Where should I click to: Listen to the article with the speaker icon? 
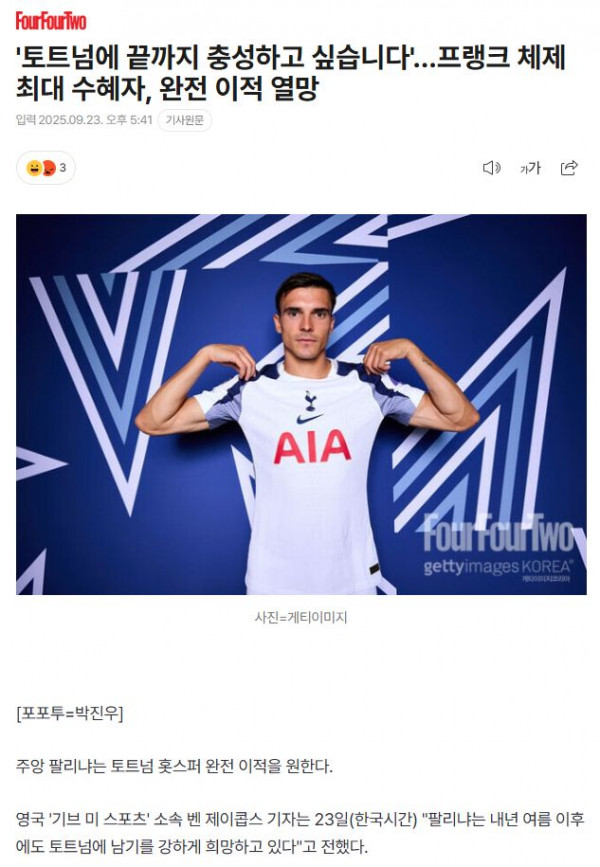(491, 168)
